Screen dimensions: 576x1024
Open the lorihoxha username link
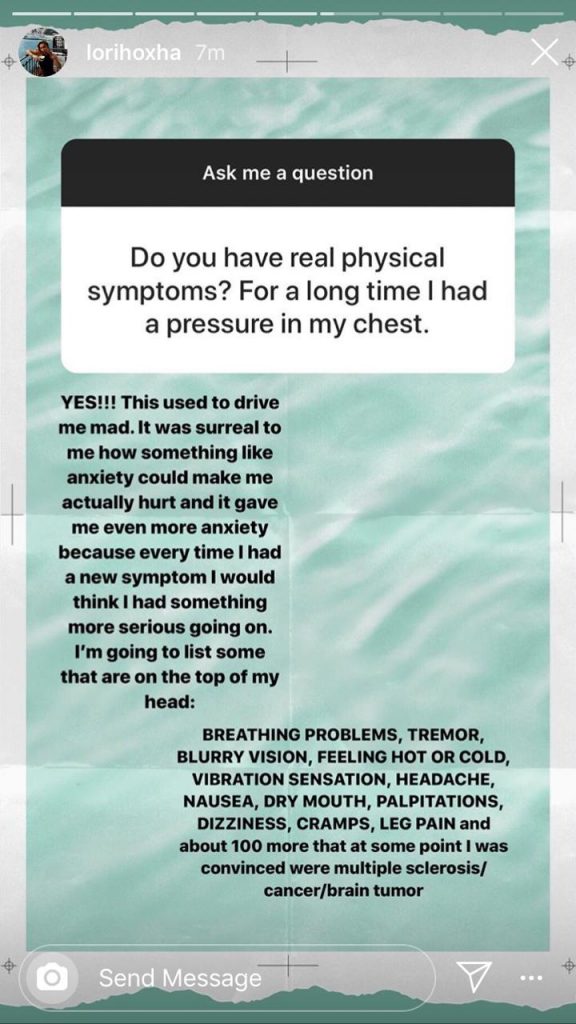[133, 53]
